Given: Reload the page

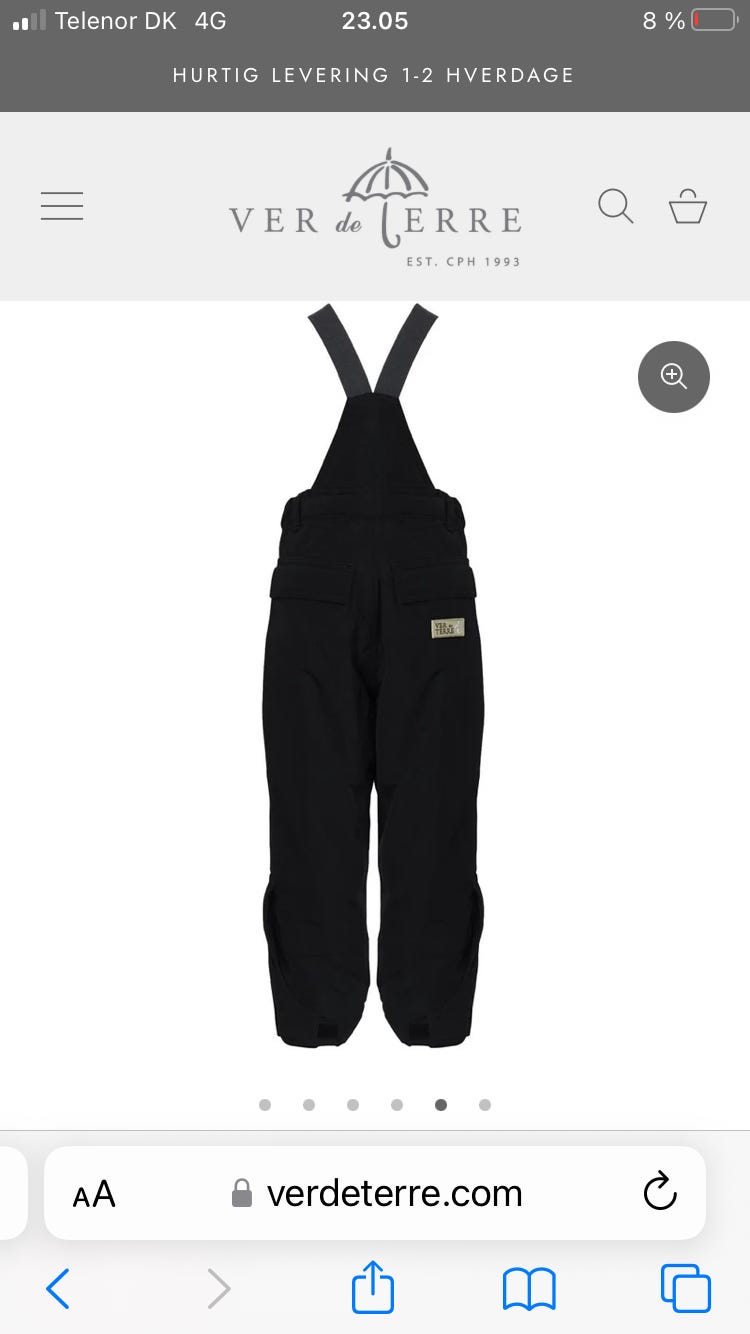Looking at the screenshot, I should [x=660, y=1192].
